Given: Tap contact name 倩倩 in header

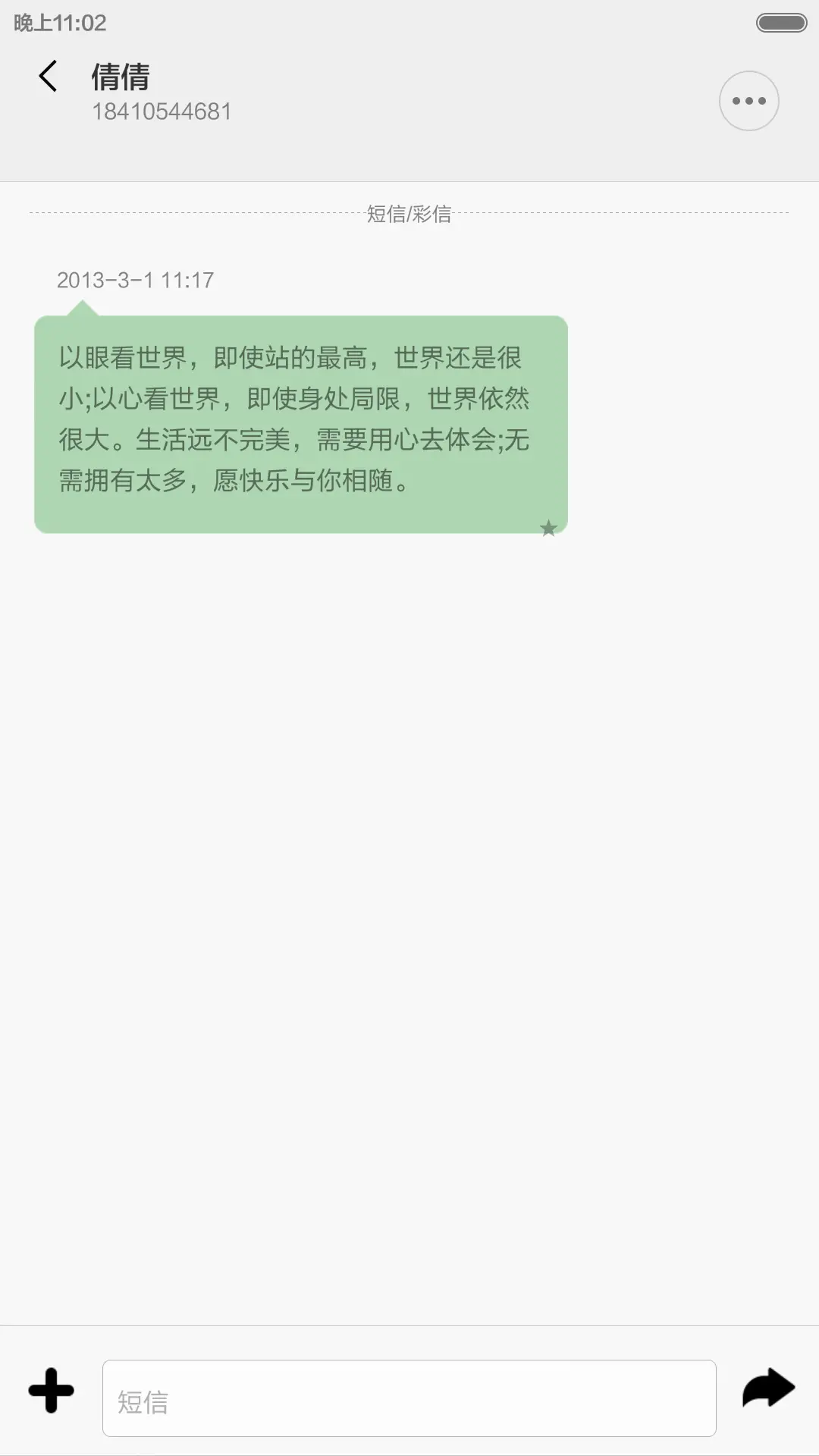Looking at the screenshot, I should (x=120, y=76).
